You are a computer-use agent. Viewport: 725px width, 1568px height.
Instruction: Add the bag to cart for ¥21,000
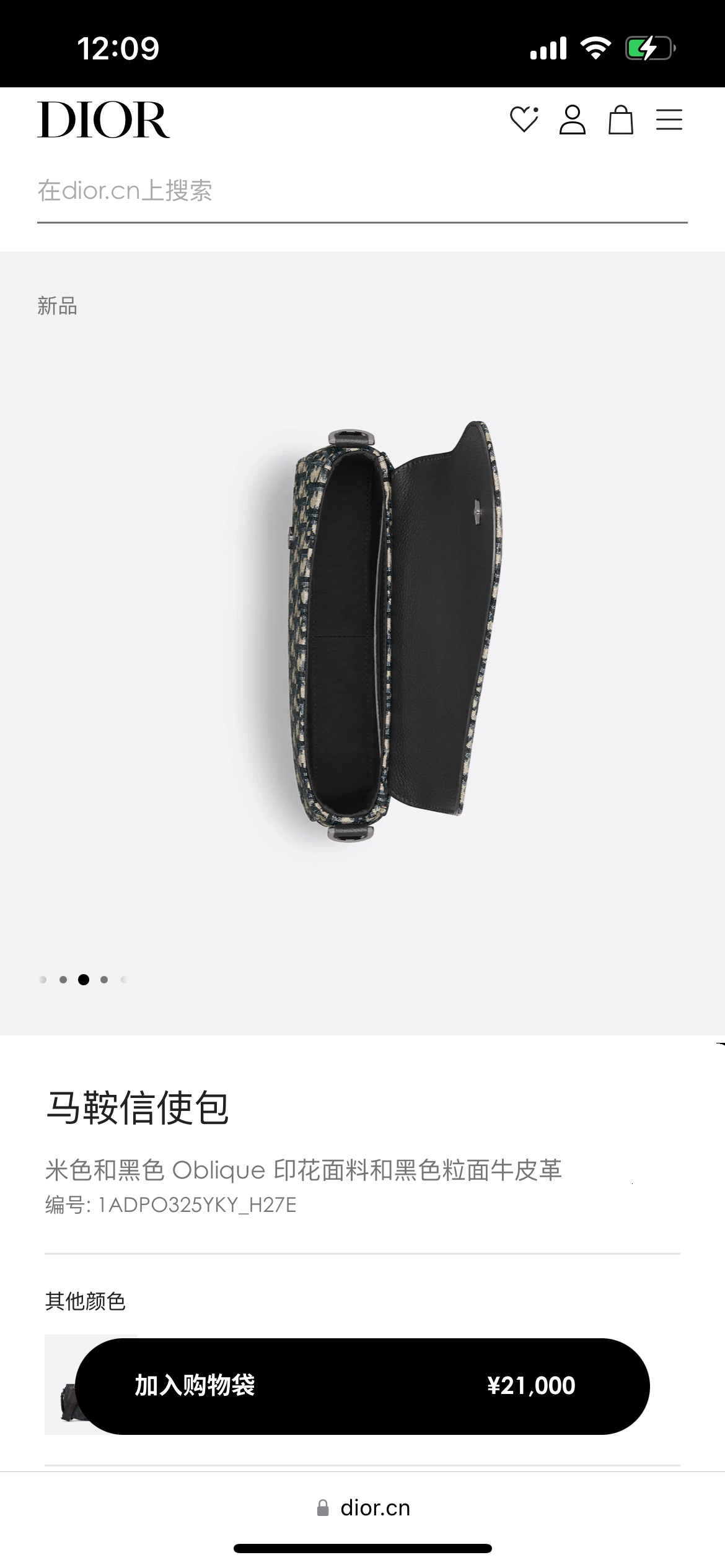[362, 1386]
